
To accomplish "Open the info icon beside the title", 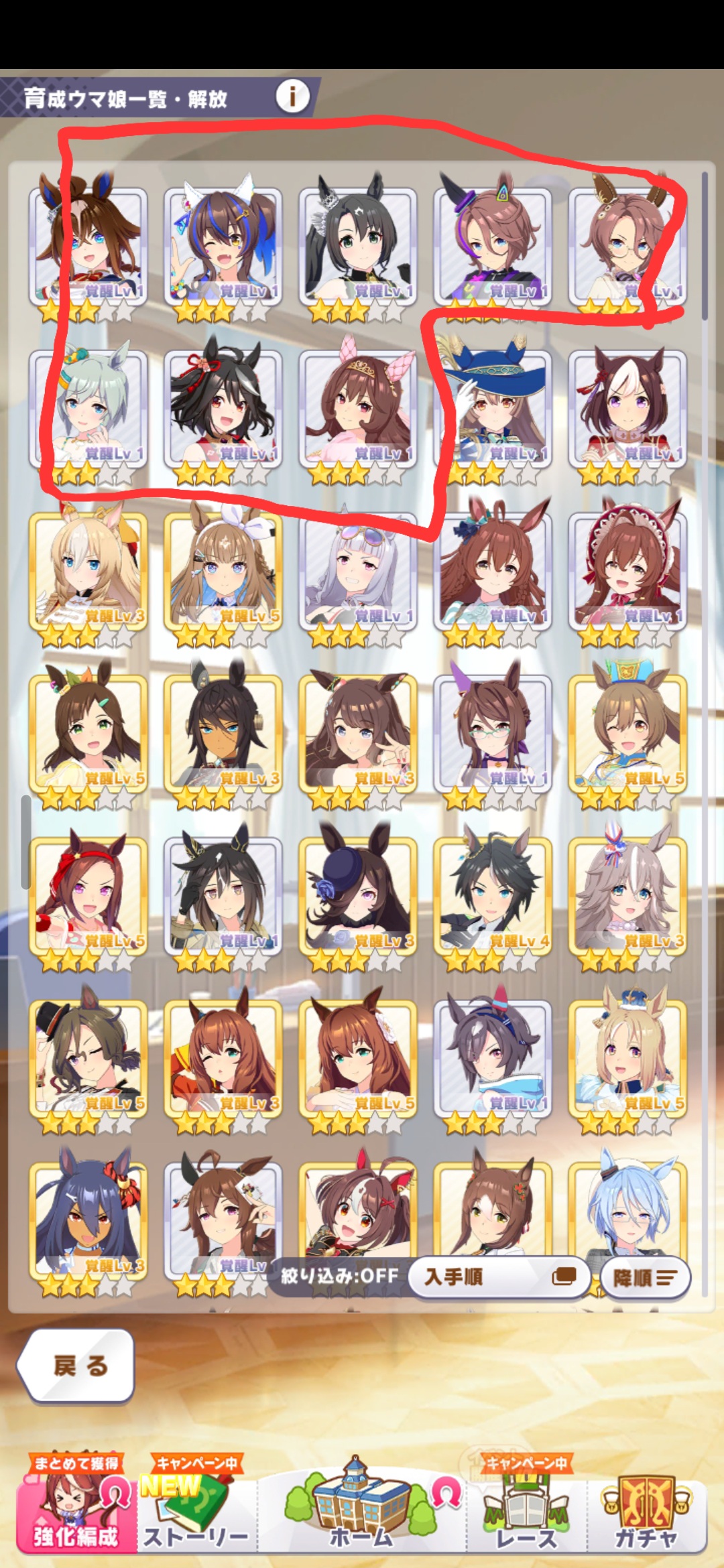I will point(292,96).
